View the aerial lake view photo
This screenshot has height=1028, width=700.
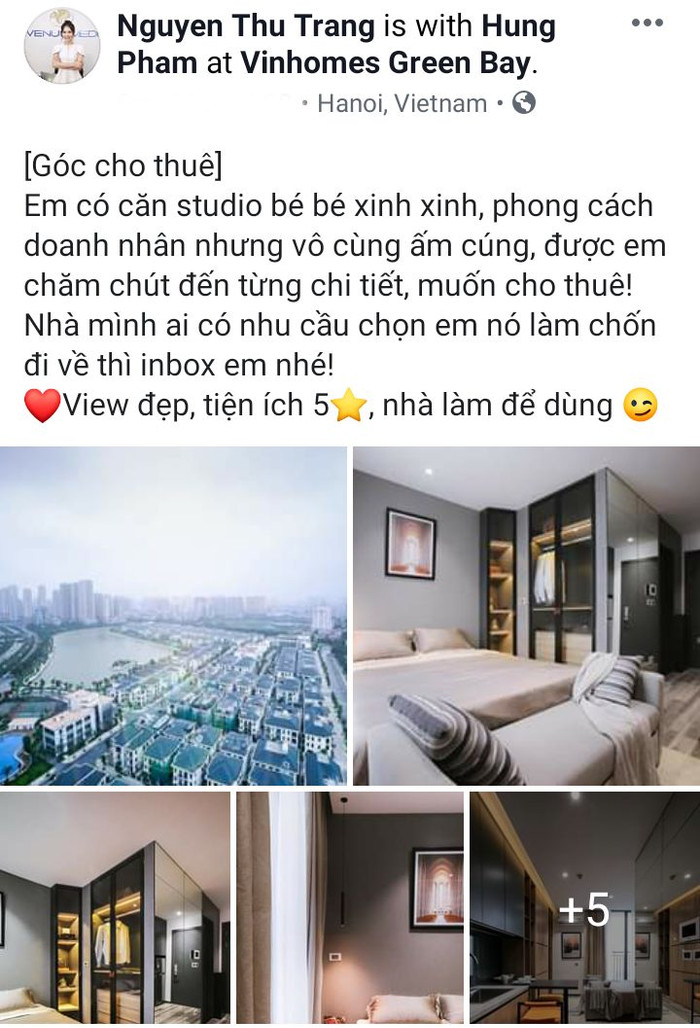pos(173,615)
